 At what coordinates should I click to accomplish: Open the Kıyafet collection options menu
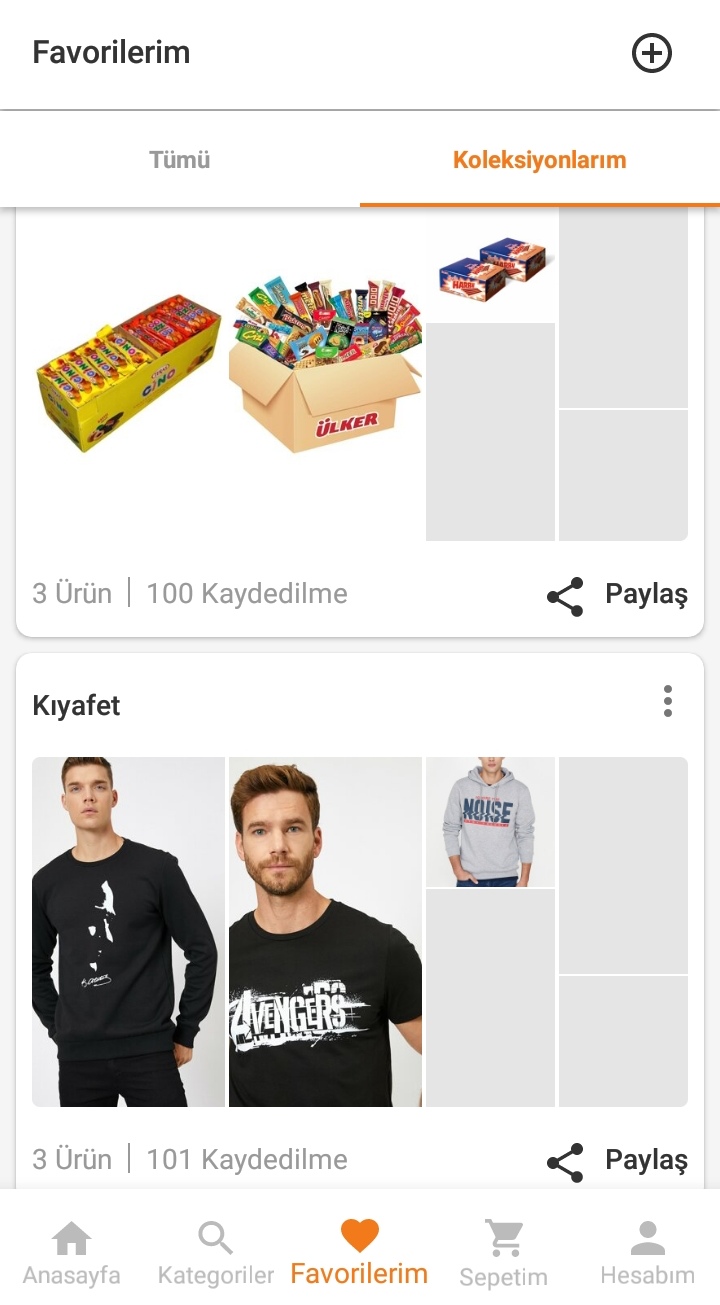(668, 702)
